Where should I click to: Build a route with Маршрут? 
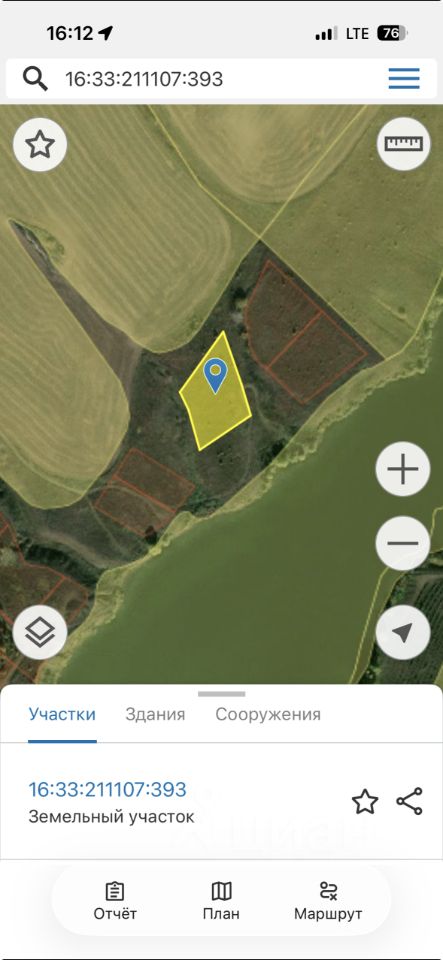(328, 901)
